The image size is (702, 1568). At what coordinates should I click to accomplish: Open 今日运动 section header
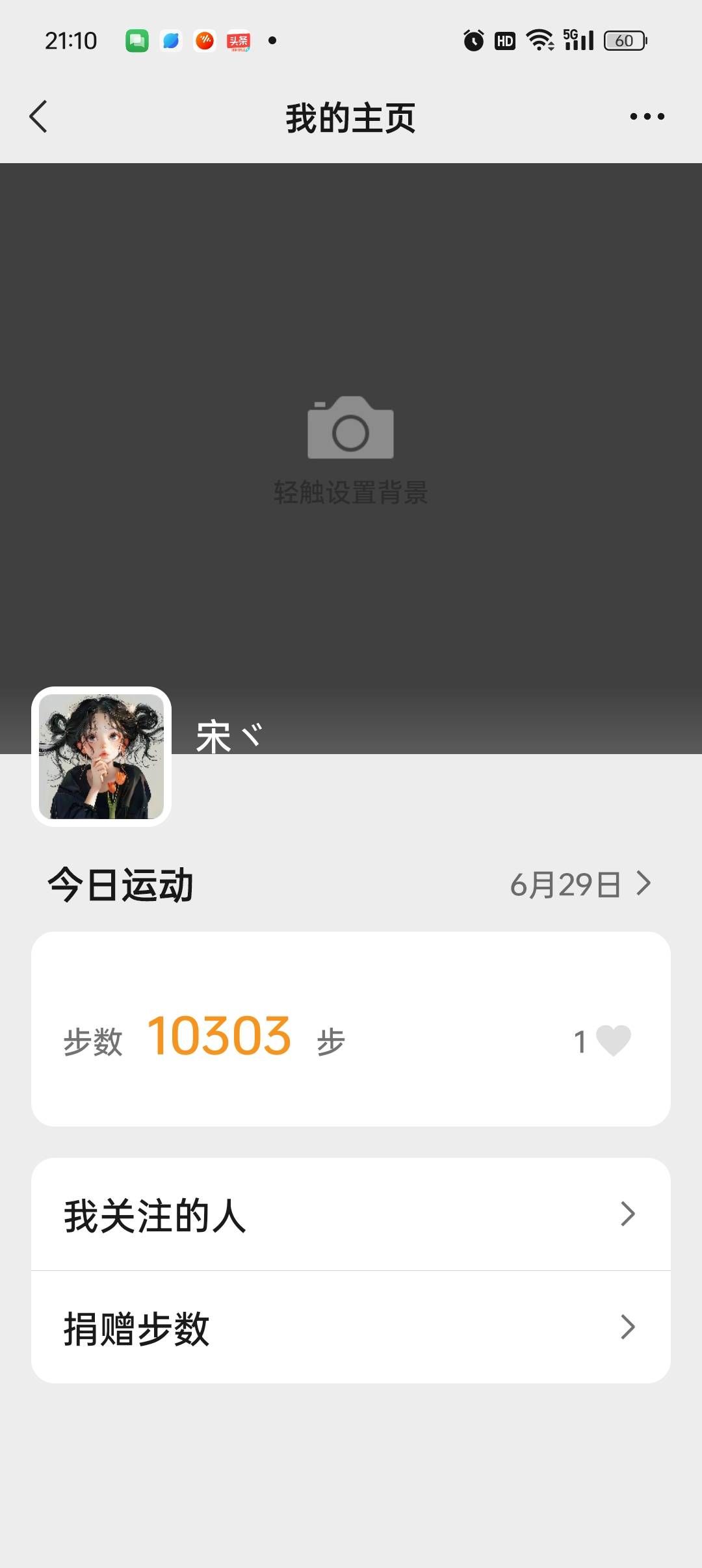pyautogui.click(x=119, y=883)
